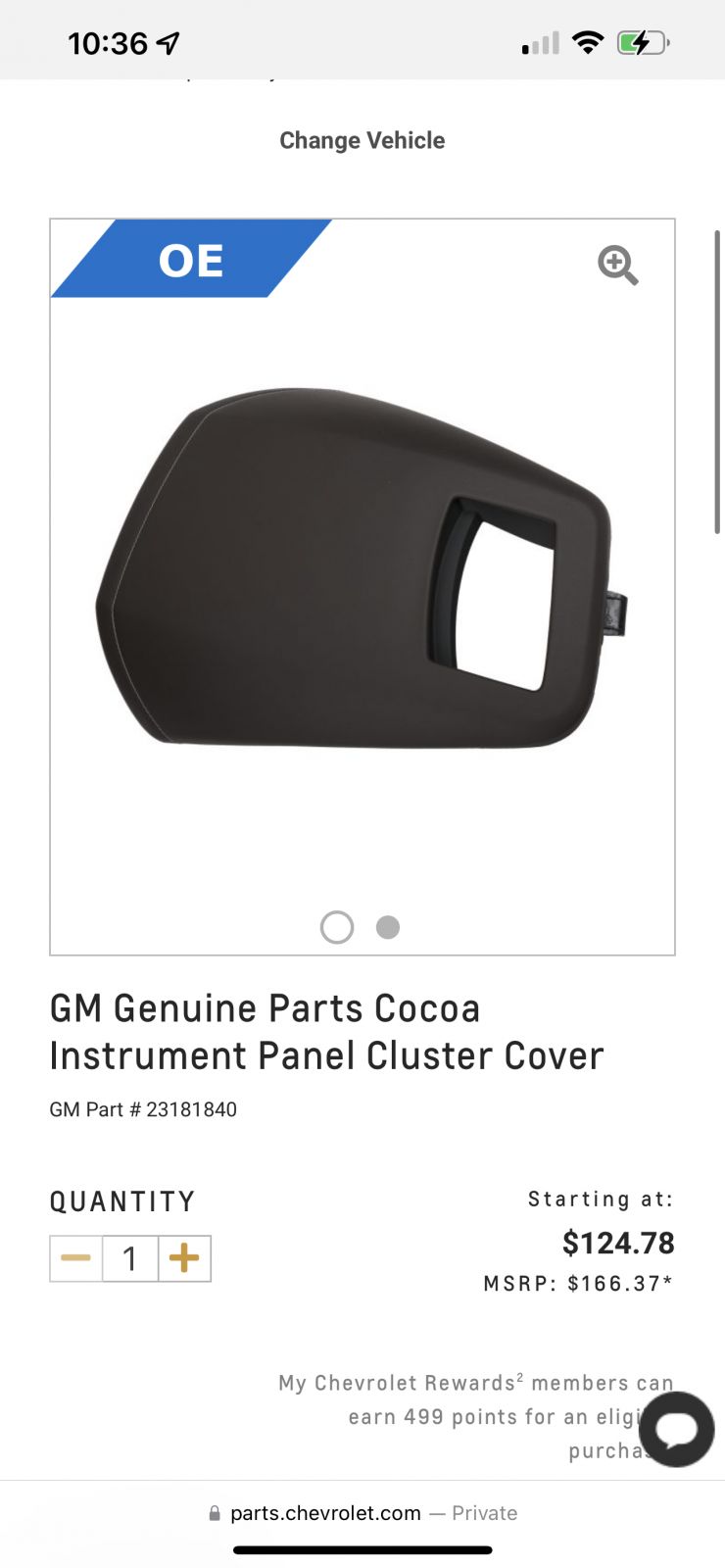
Task: Show the second product image dot
Action: (388, 927)
